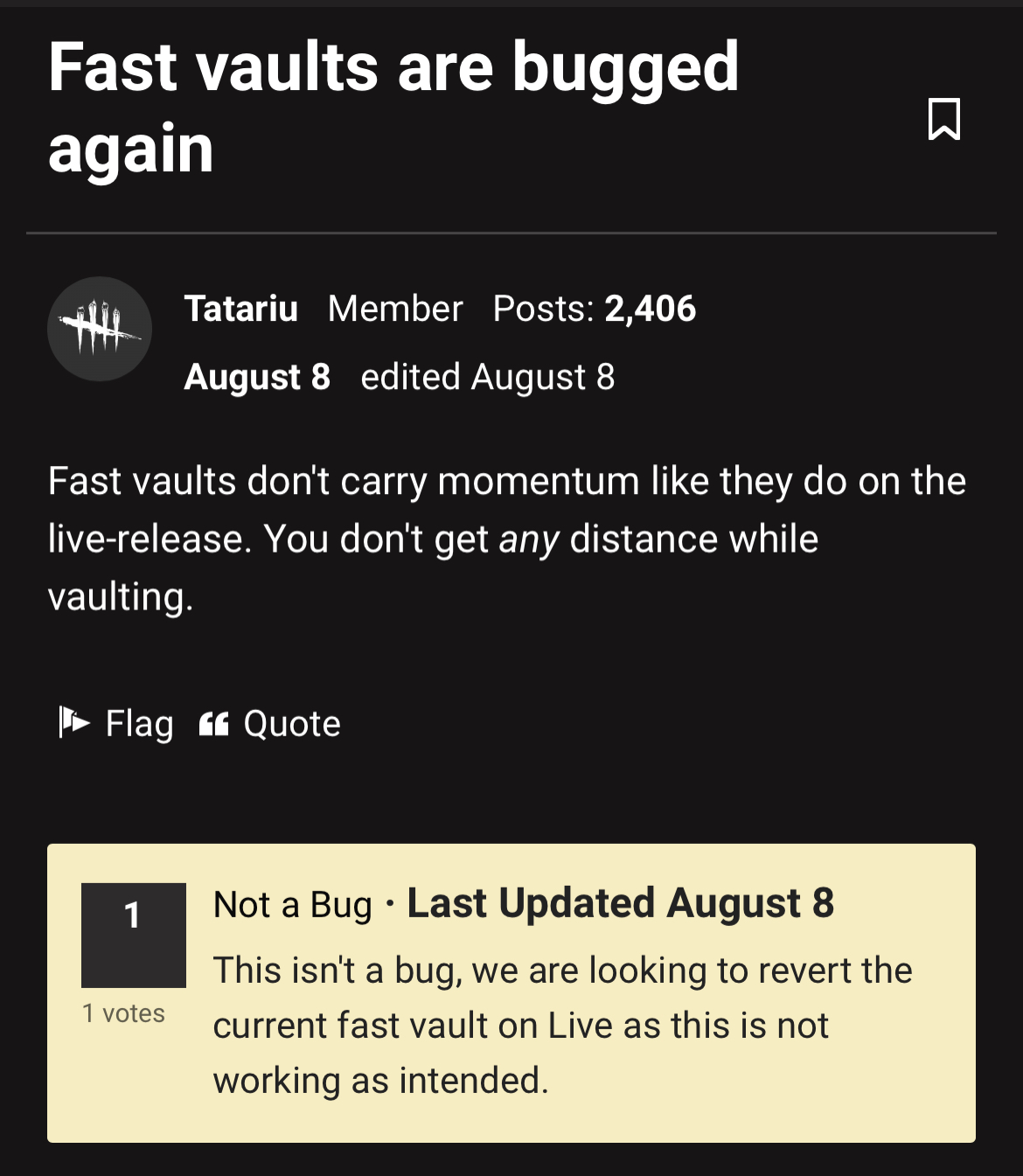
Task: Open the August 8 post permalink
Action: [x=257, y=377]
